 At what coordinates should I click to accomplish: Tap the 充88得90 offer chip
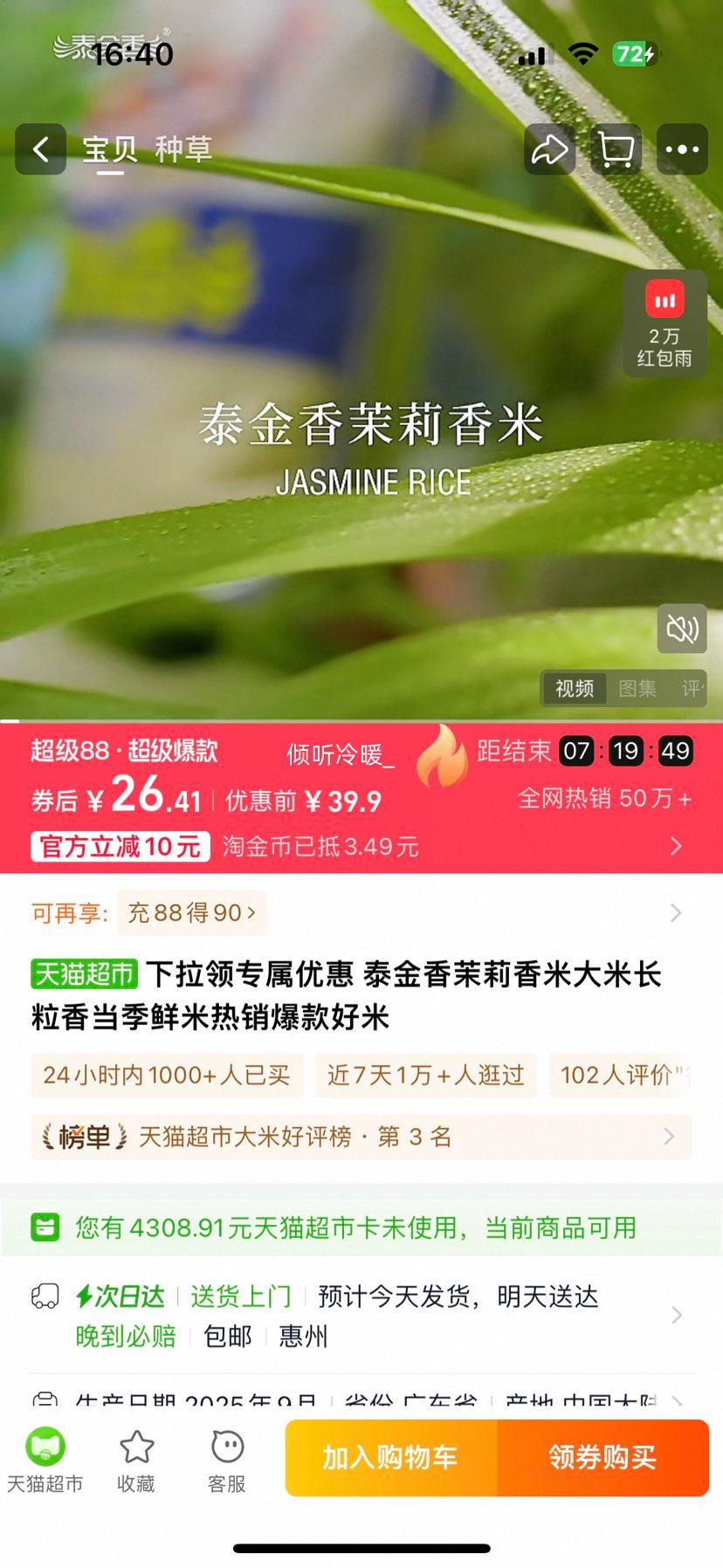(192, 913)
